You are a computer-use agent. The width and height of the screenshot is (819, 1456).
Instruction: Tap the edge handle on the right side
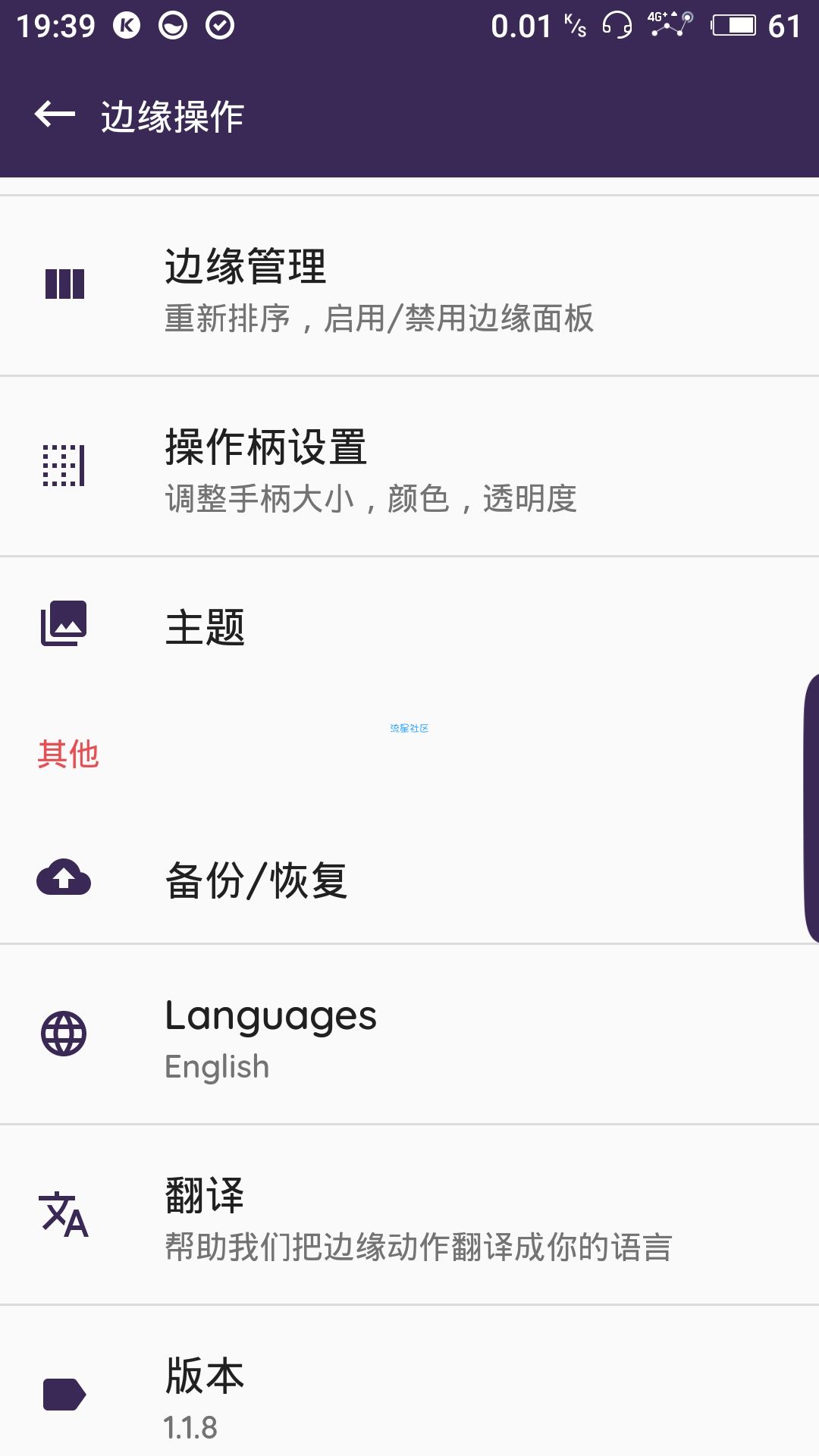click(x=811, y=808)
